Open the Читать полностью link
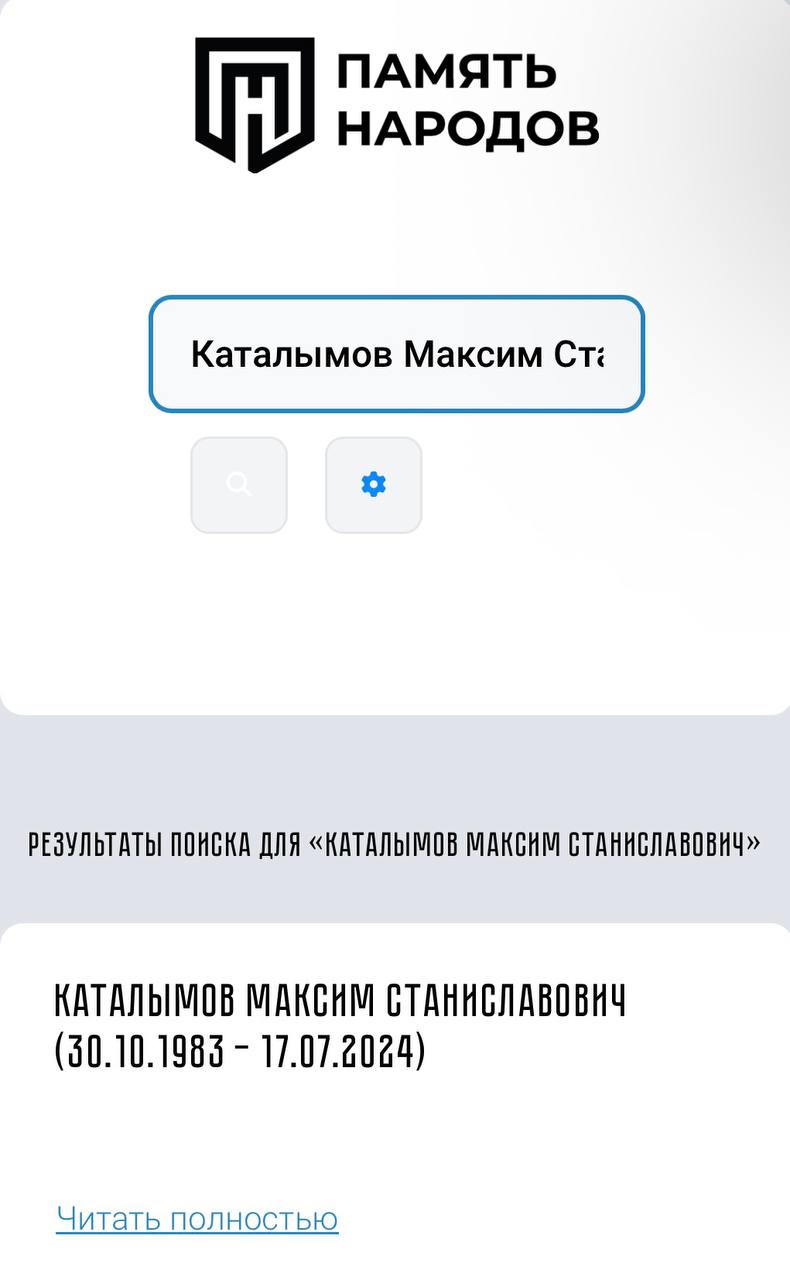790x1280 pixels. pos(197,1219)
